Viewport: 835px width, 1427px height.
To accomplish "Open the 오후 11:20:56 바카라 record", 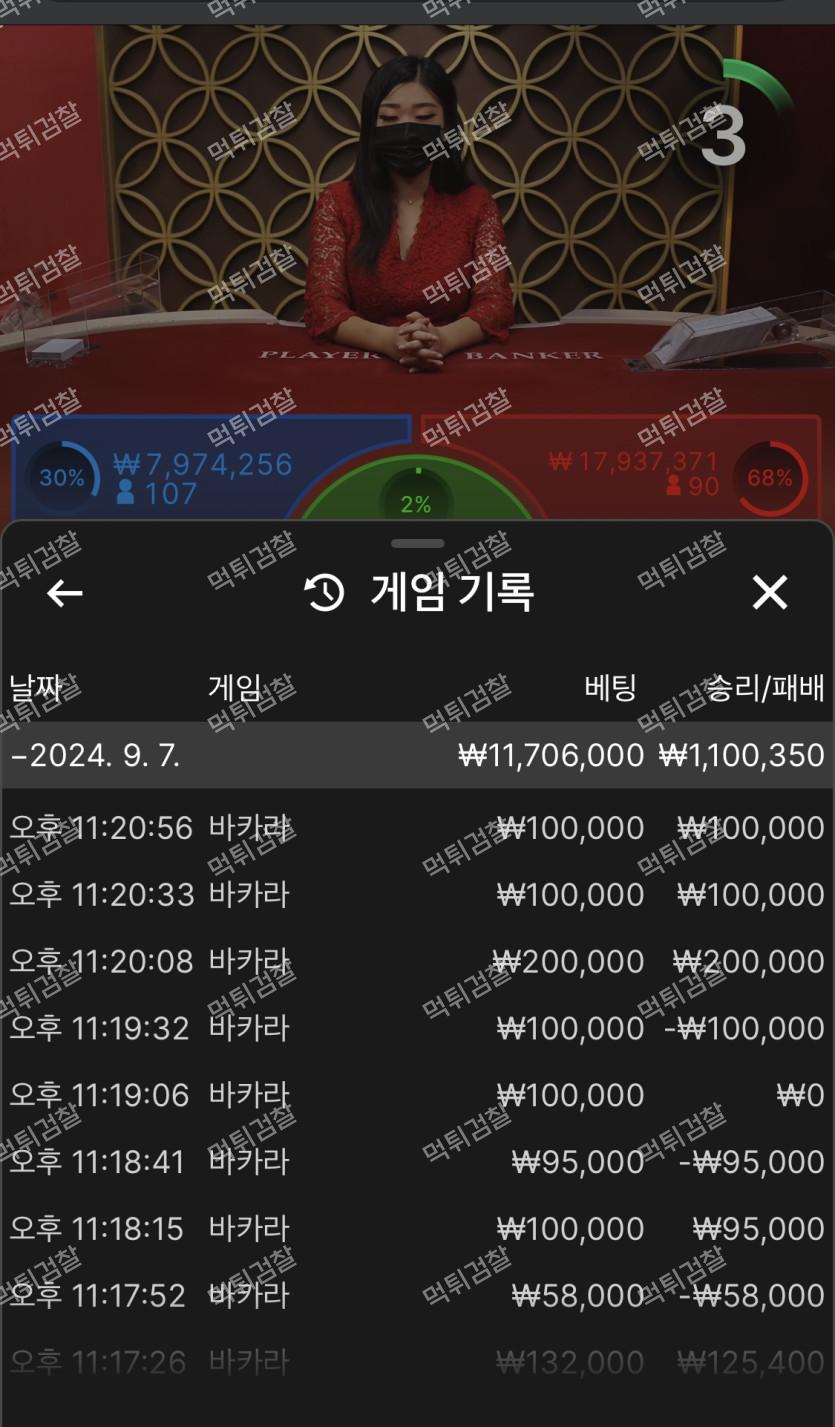I will [x=417, y=828].
